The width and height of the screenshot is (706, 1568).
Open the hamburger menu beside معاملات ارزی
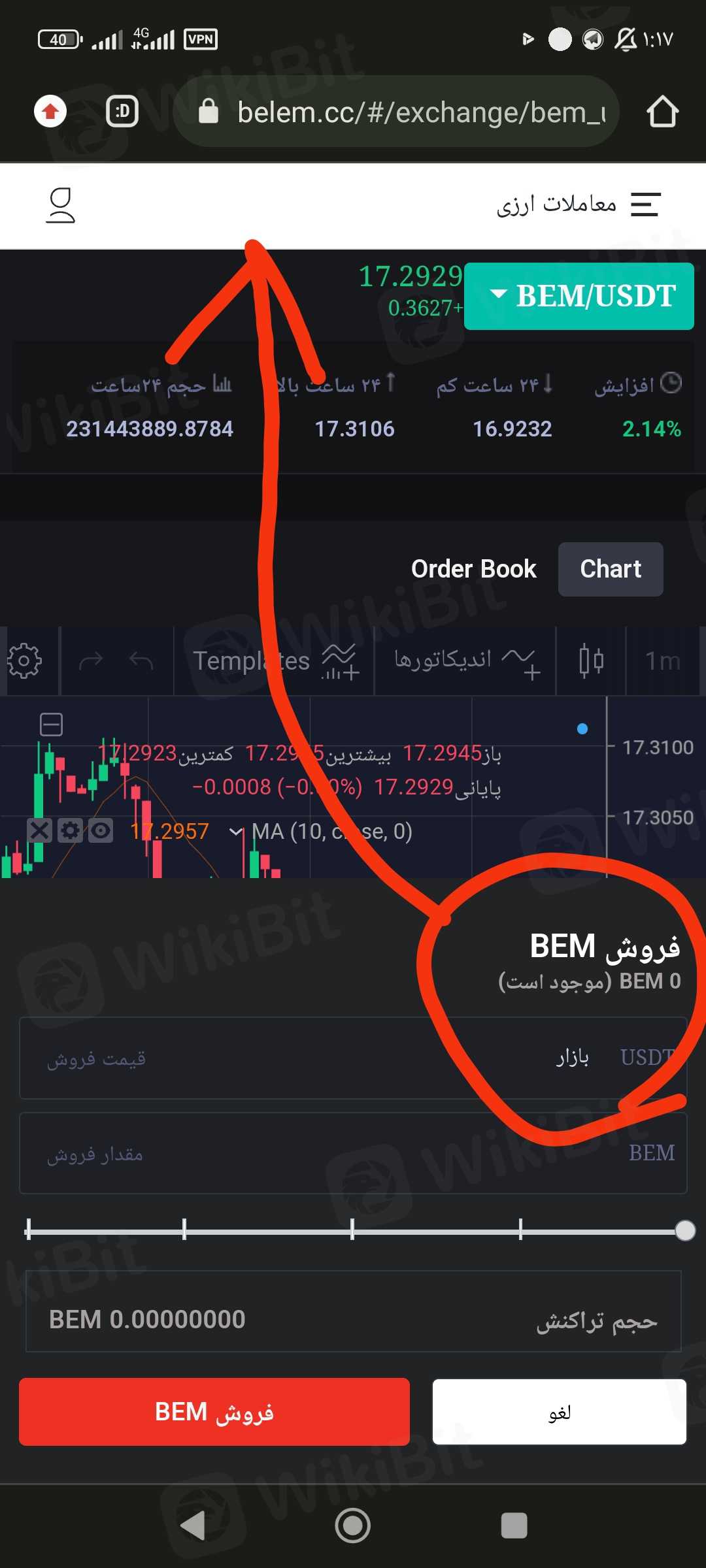(x=645, y=204)
